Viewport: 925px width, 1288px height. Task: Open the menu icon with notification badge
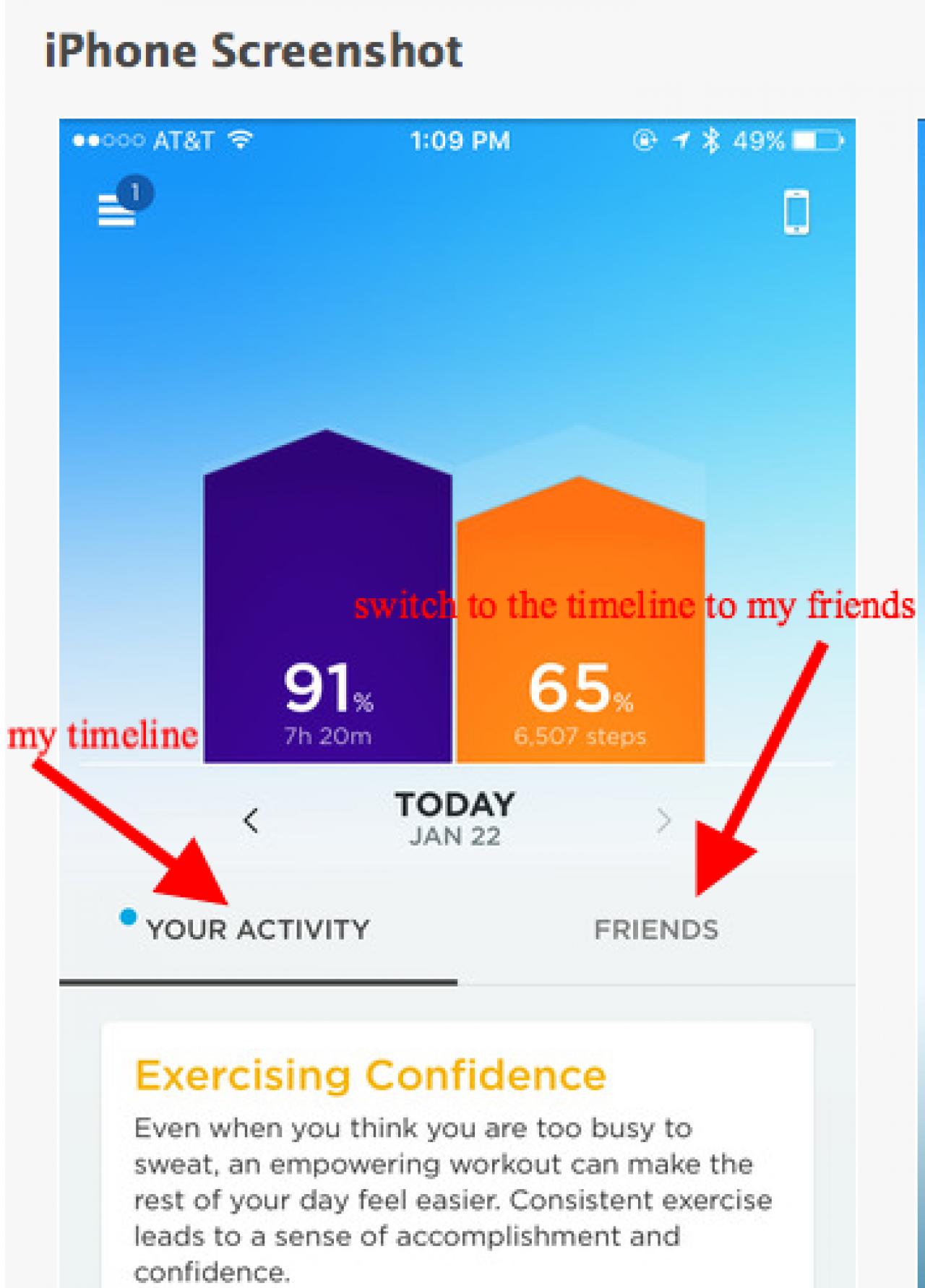click(x=124, y=202)
